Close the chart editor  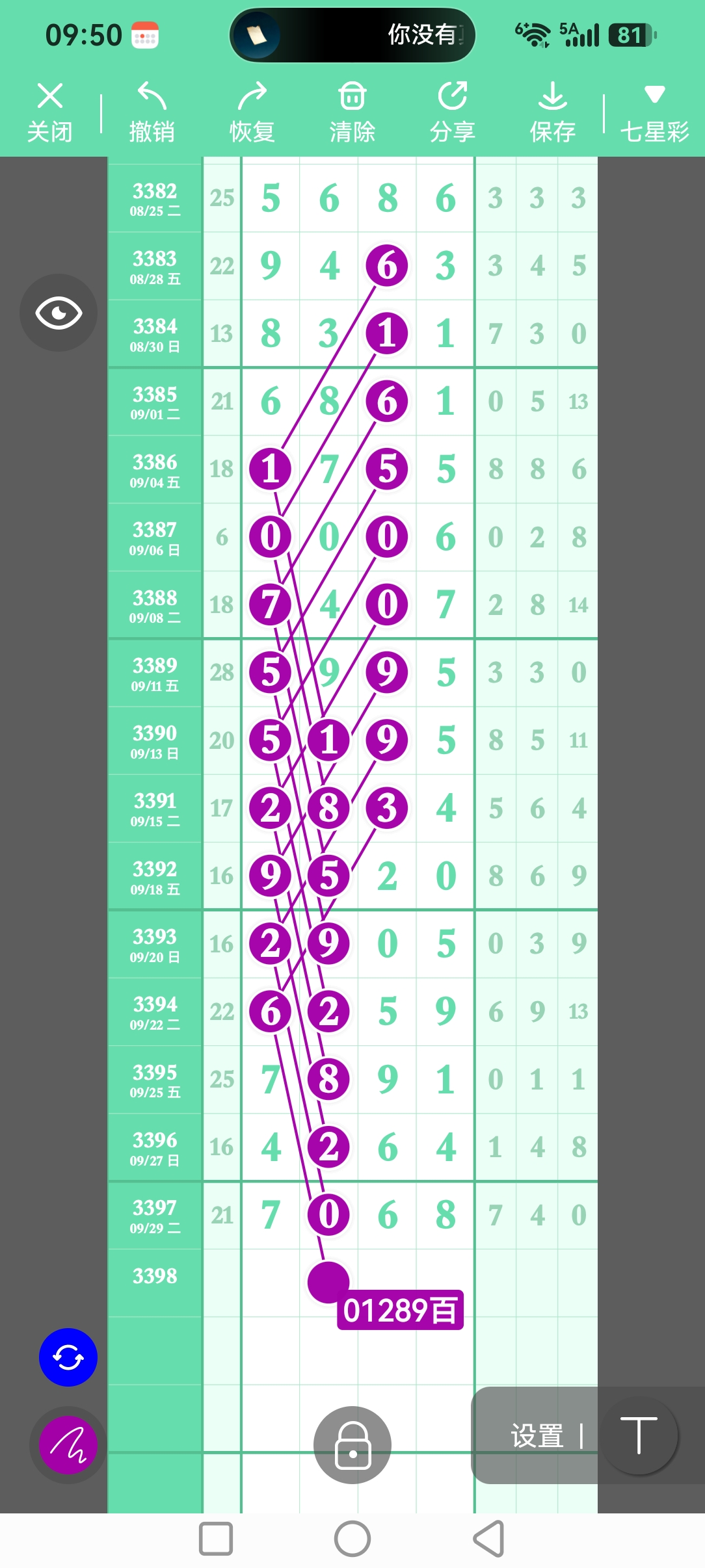click(x=50, y=112)
